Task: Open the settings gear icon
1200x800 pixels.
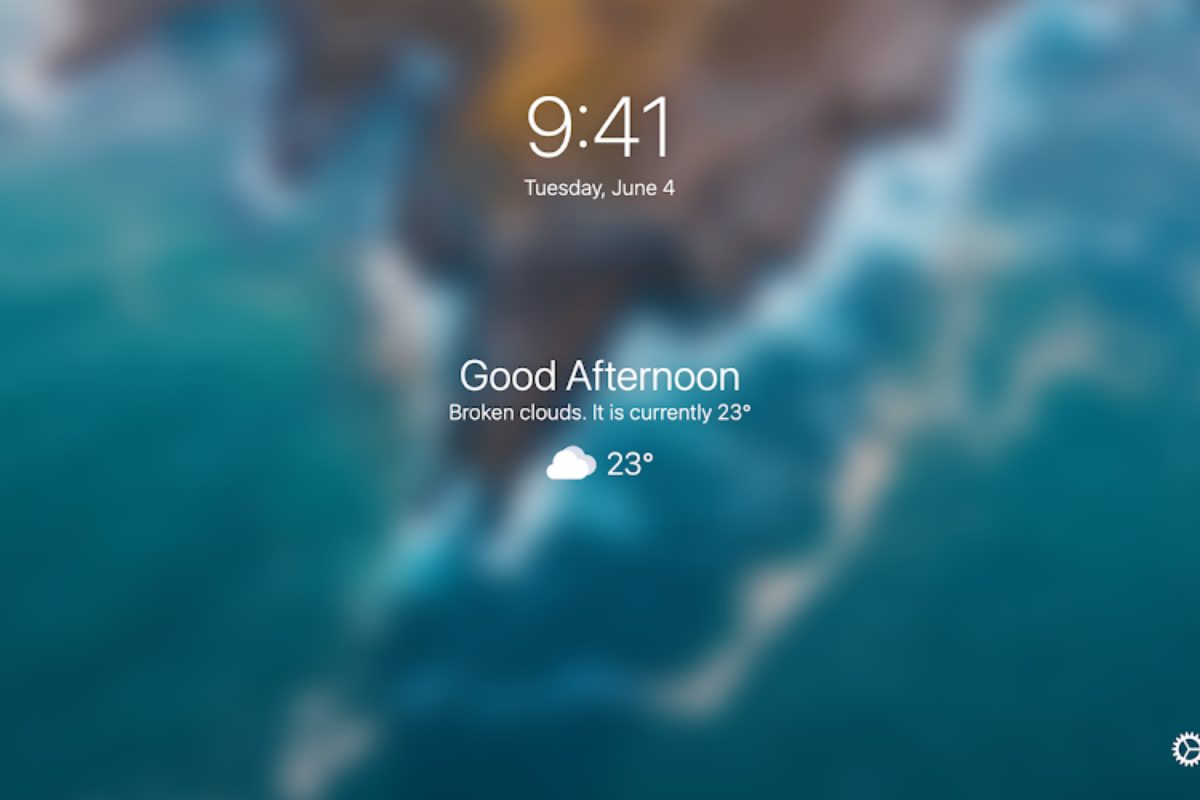Action: [x=1186, y=749]
